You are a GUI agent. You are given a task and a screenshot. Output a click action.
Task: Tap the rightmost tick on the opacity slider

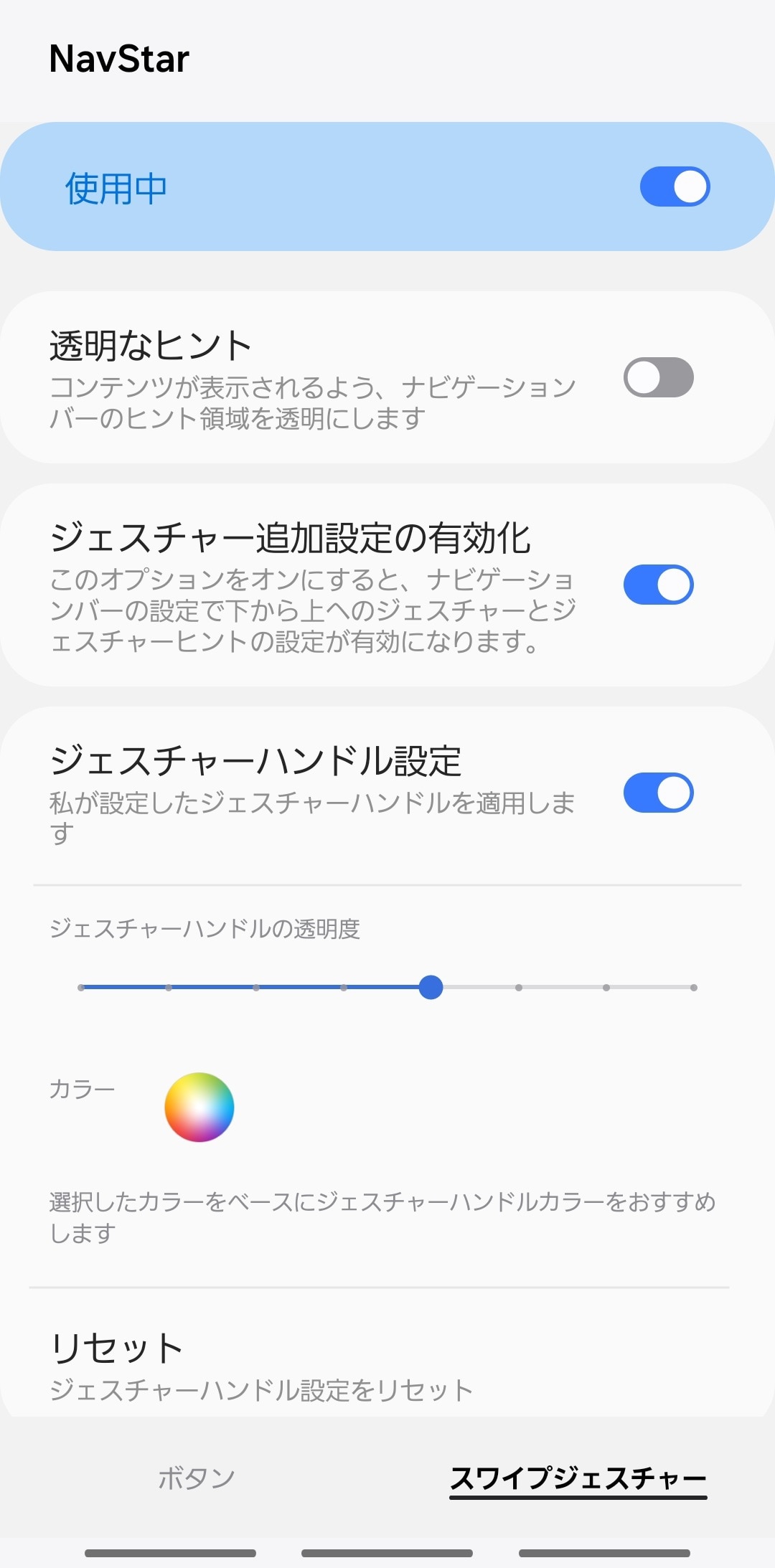tap(692, 988)
